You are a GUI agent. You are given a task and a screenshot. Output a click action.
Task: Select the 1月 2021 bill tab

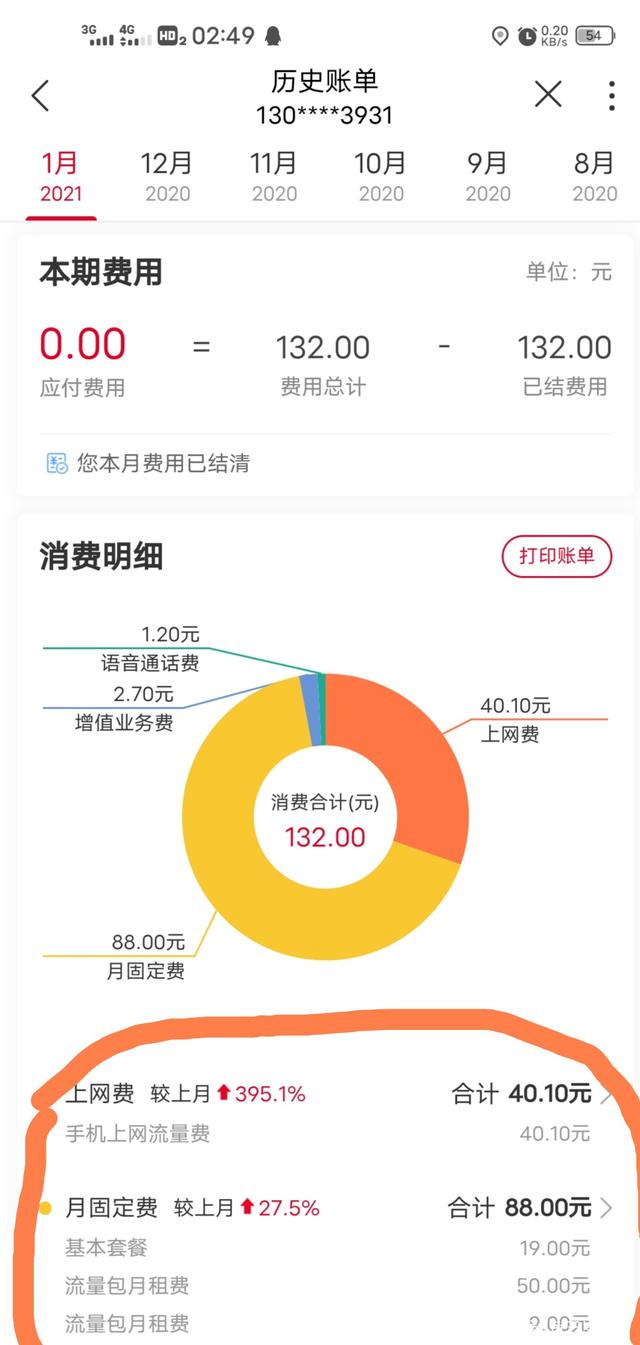60,177
